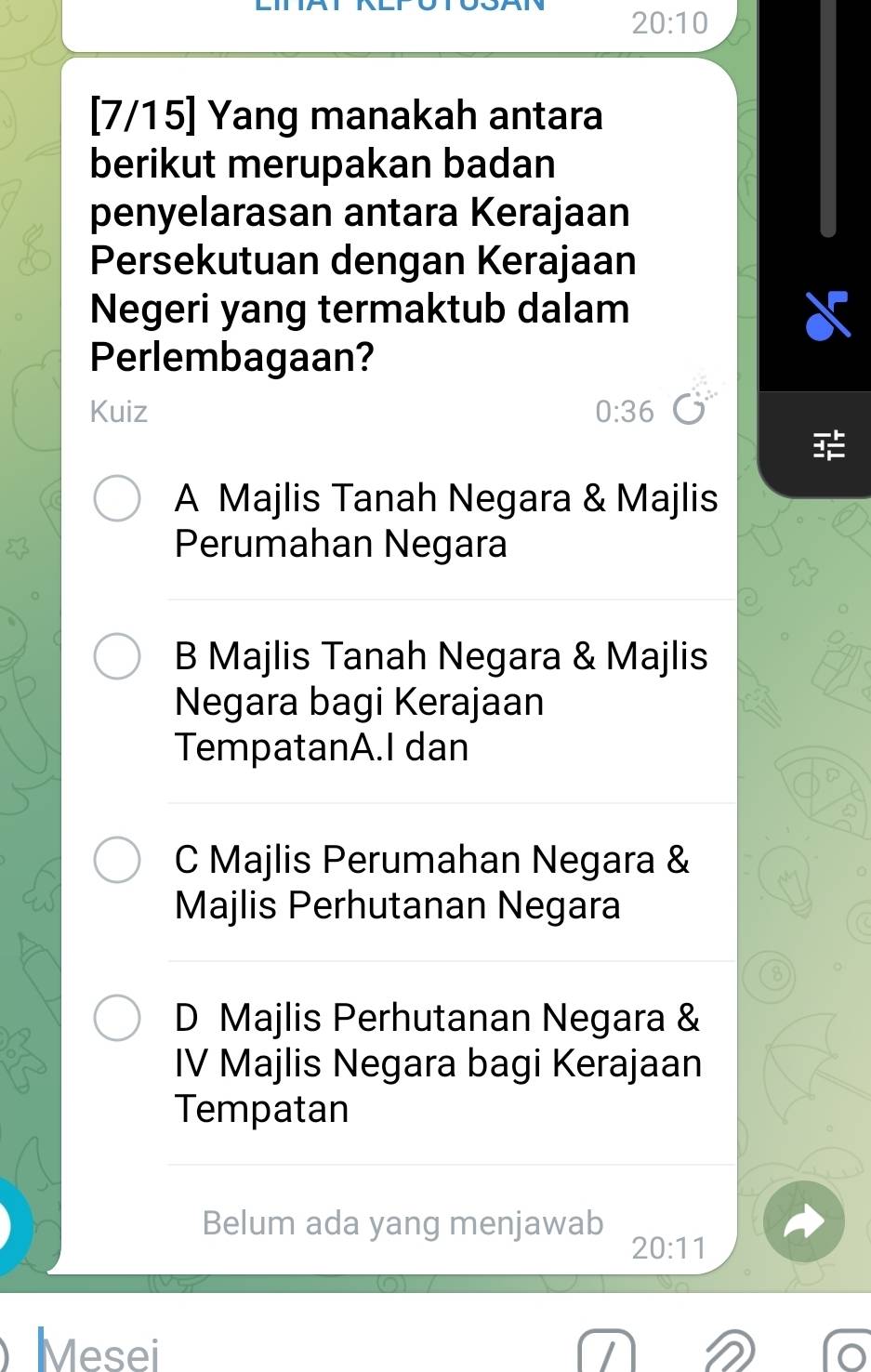Tap the 20:11 timestamp

click(672, 1248)
